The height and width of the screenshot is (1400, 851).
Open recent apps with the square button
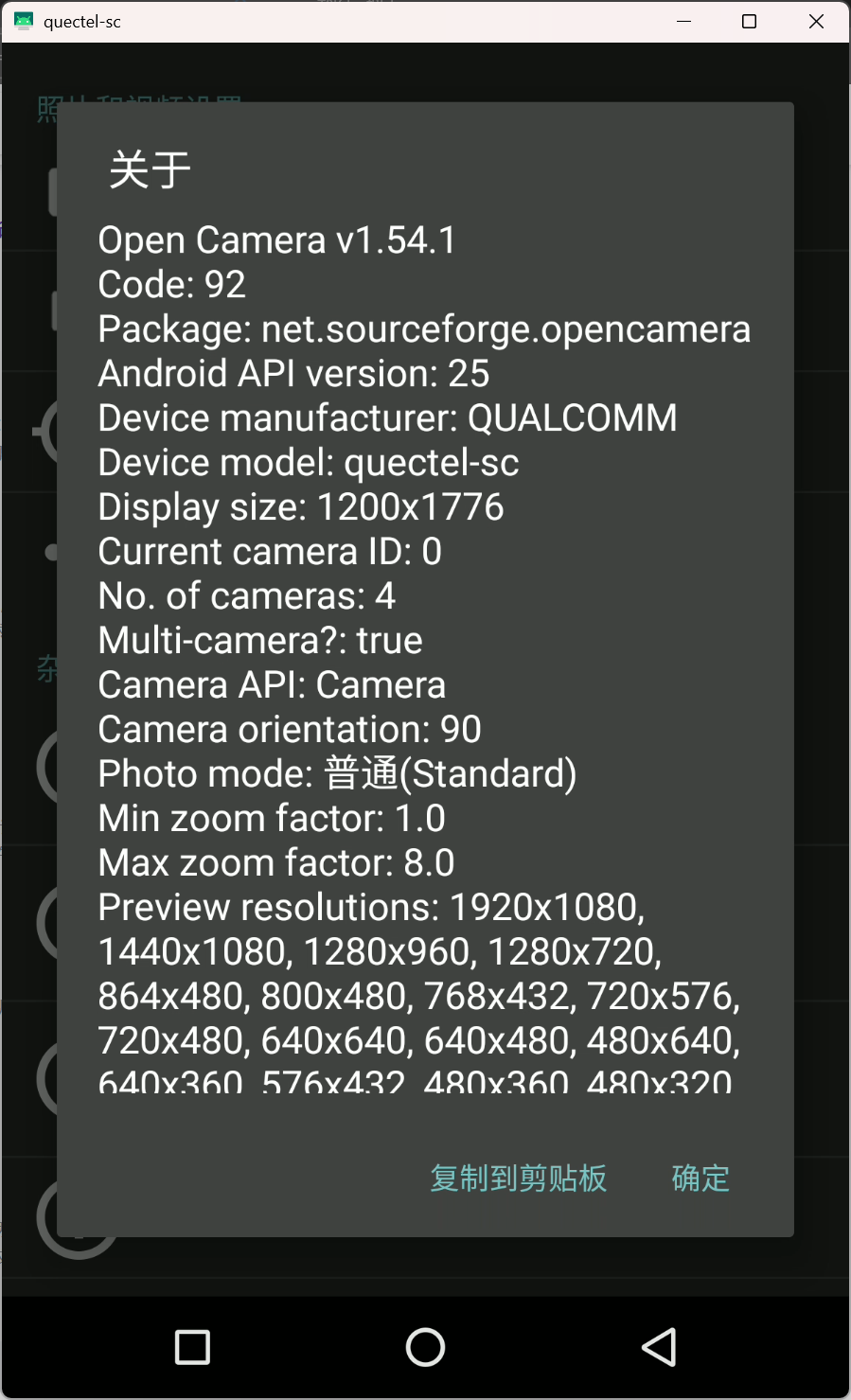point(192,1347)
